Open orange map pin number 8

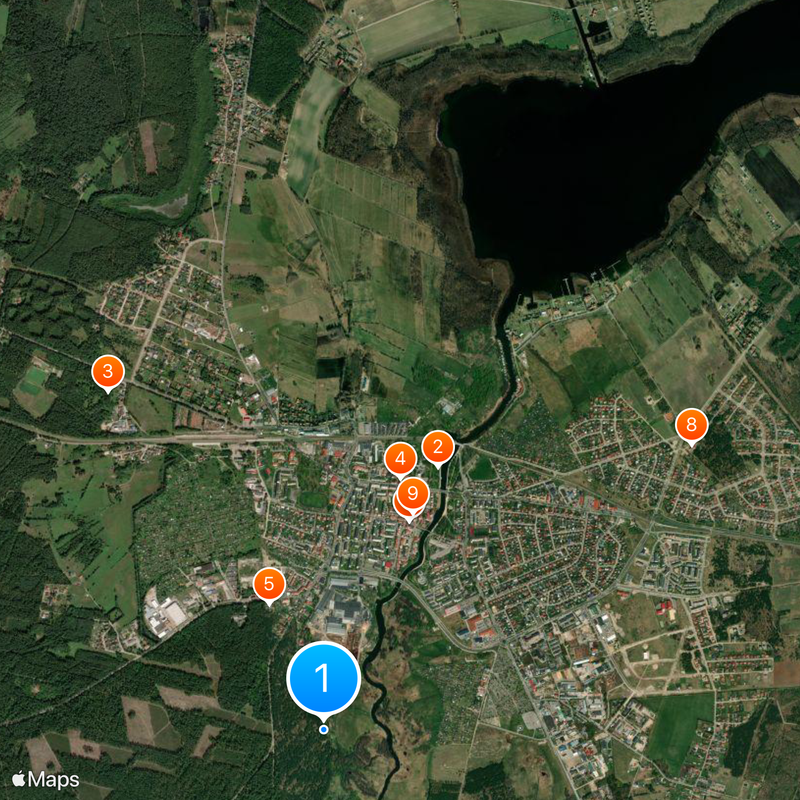(x=690, y=425)
